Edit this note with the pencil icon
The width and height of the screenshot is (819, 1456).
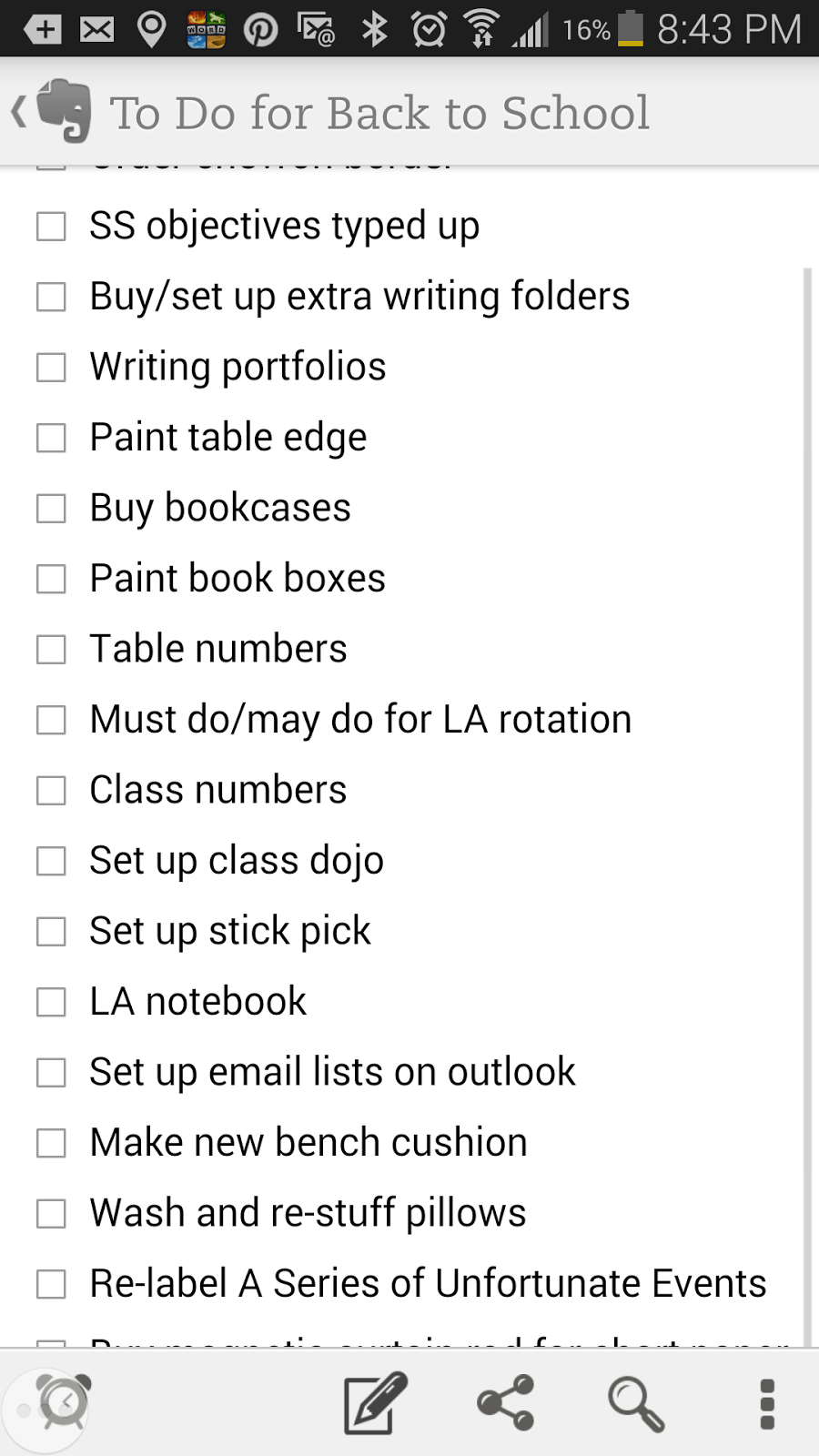coord(373,1403)
